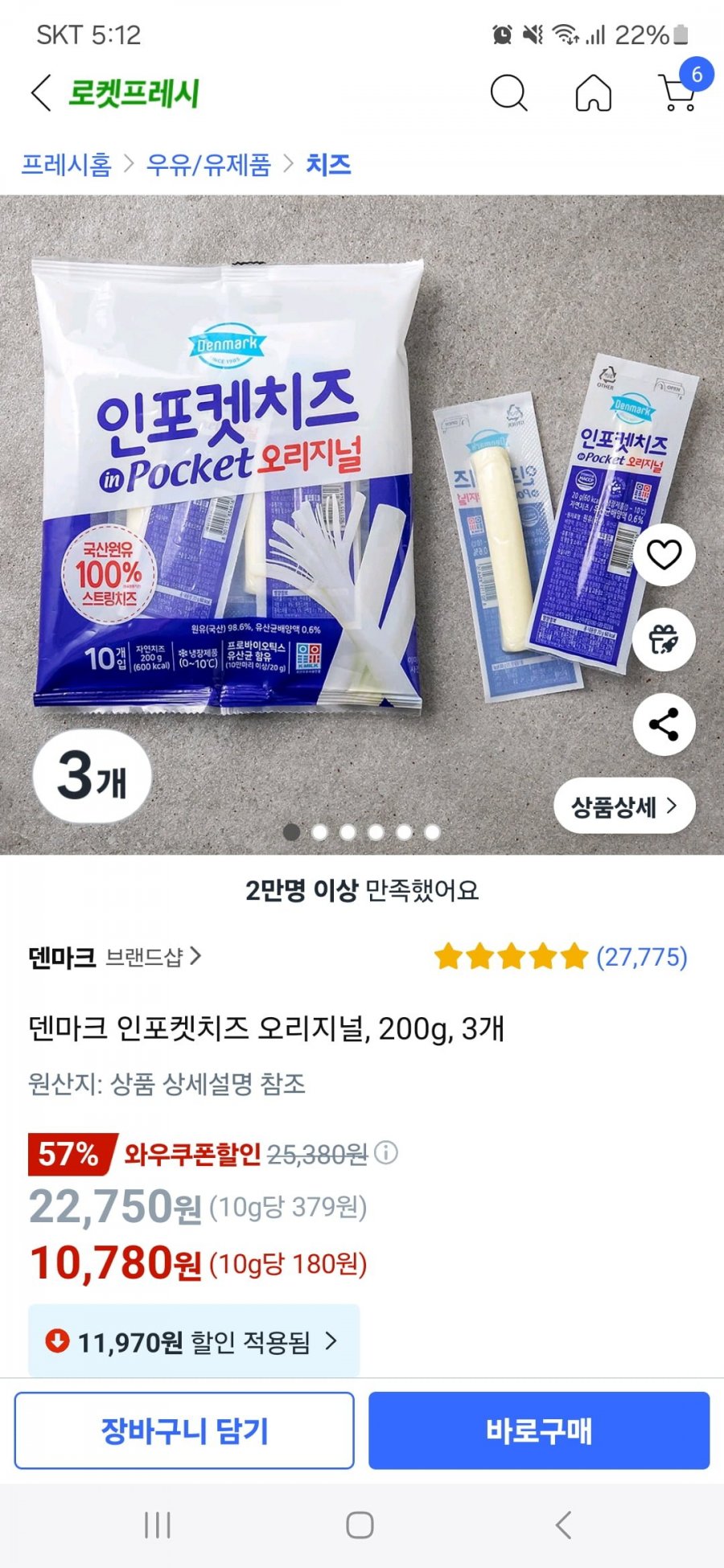Open the 프레시홈 breadcrumb link
This screenshot has height=1568, width=724.
coord(66,165)
